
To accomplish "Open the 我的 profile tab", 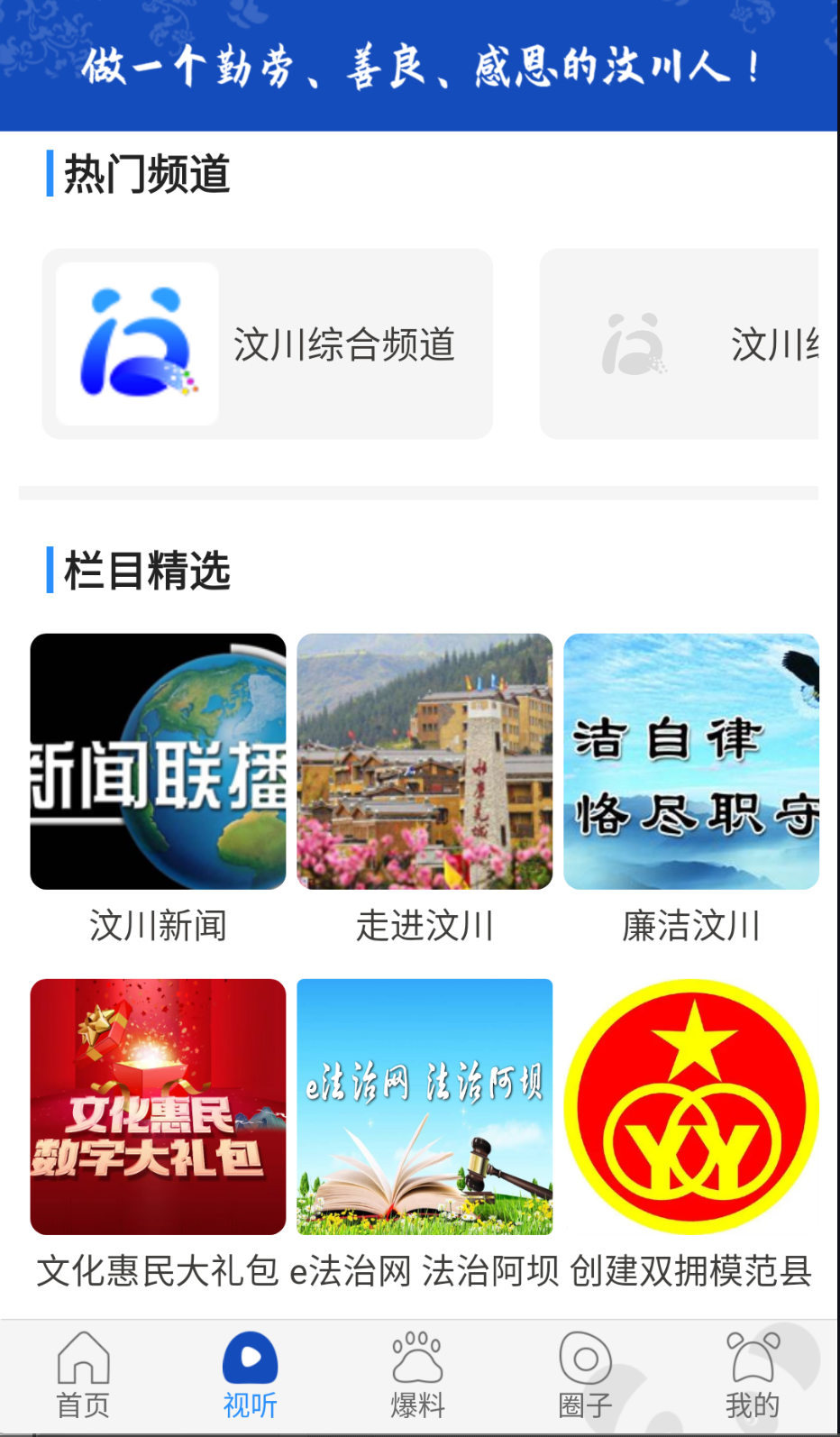I will point(753,1375).
